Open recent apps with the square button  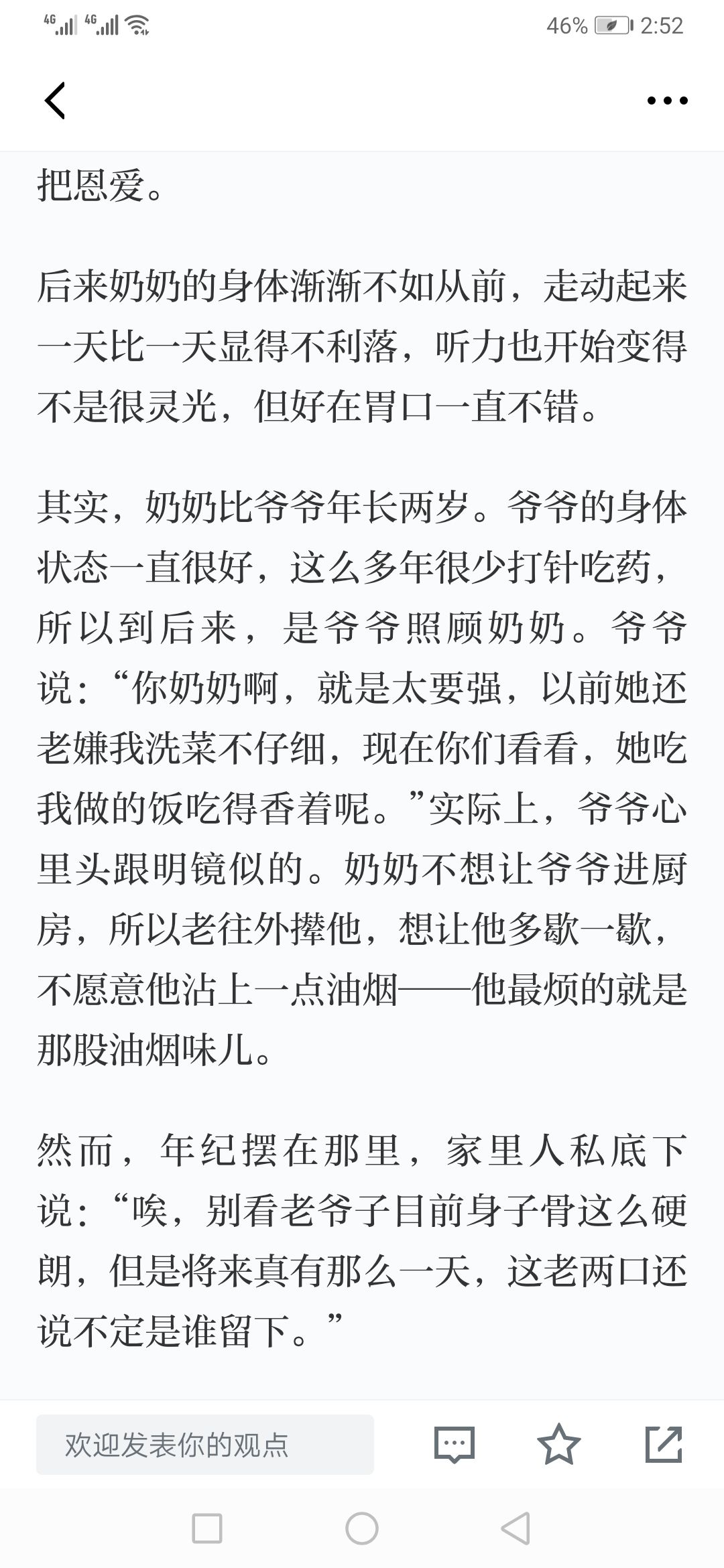click(x=207, y=1528)
